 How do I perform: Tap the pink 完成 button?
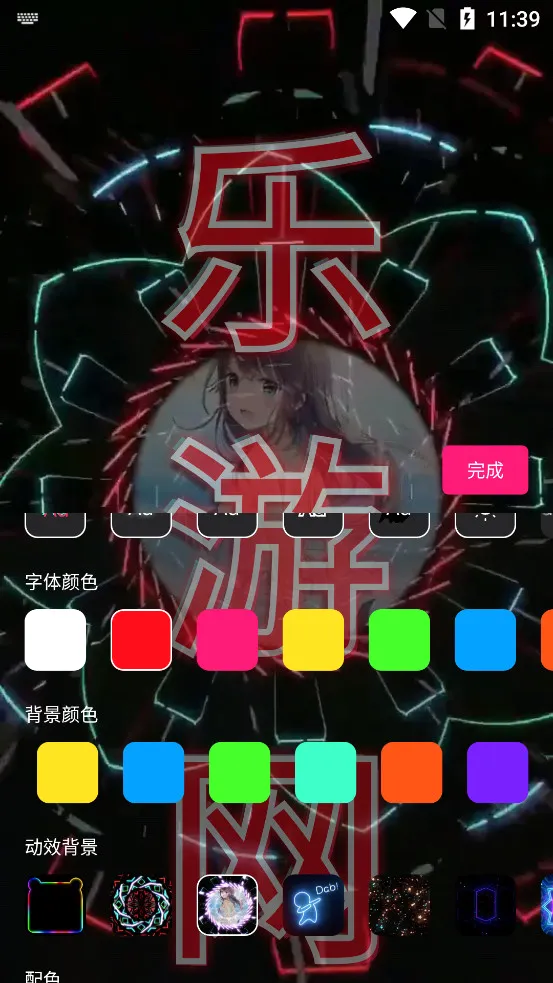click(x=485, y=470)
